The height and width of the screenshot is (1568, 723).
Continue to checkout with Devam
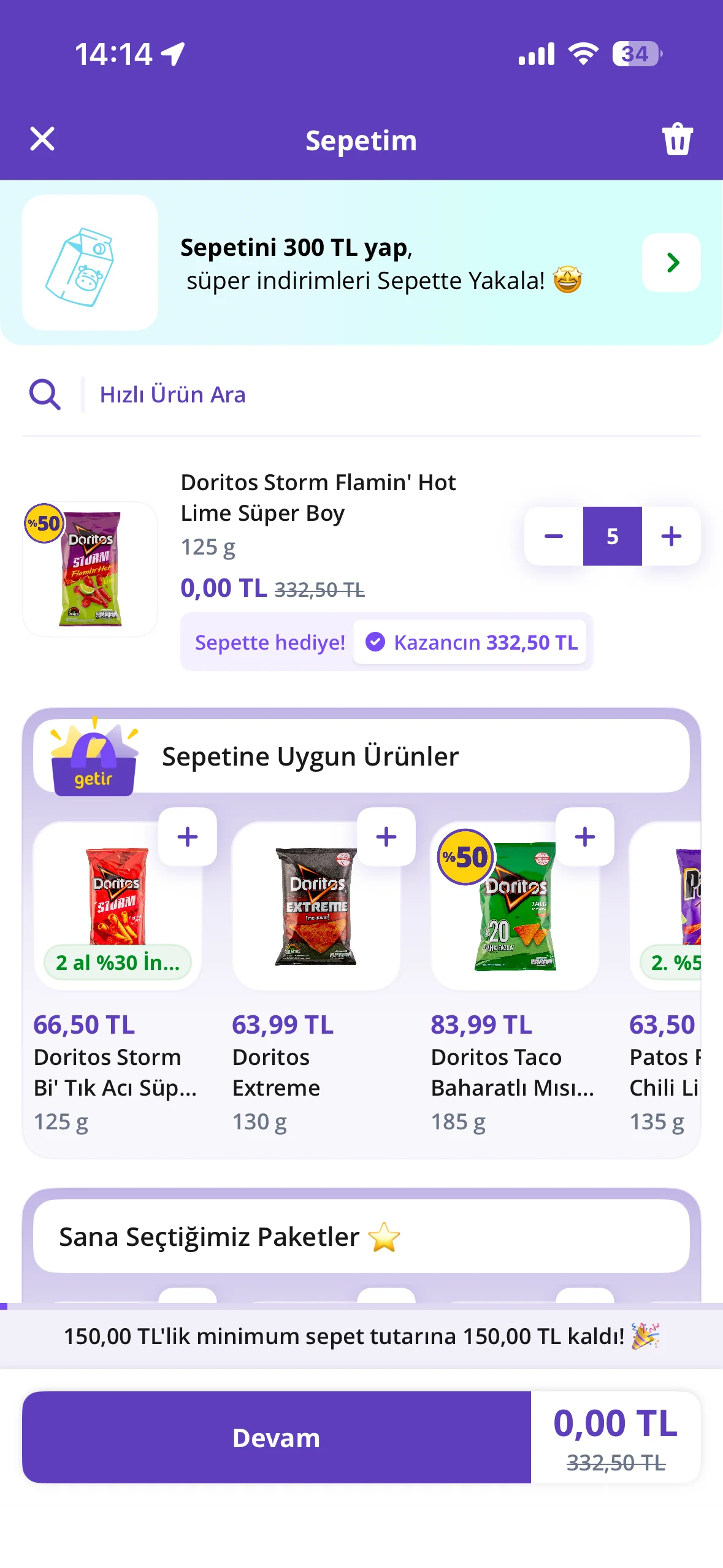277,1437
